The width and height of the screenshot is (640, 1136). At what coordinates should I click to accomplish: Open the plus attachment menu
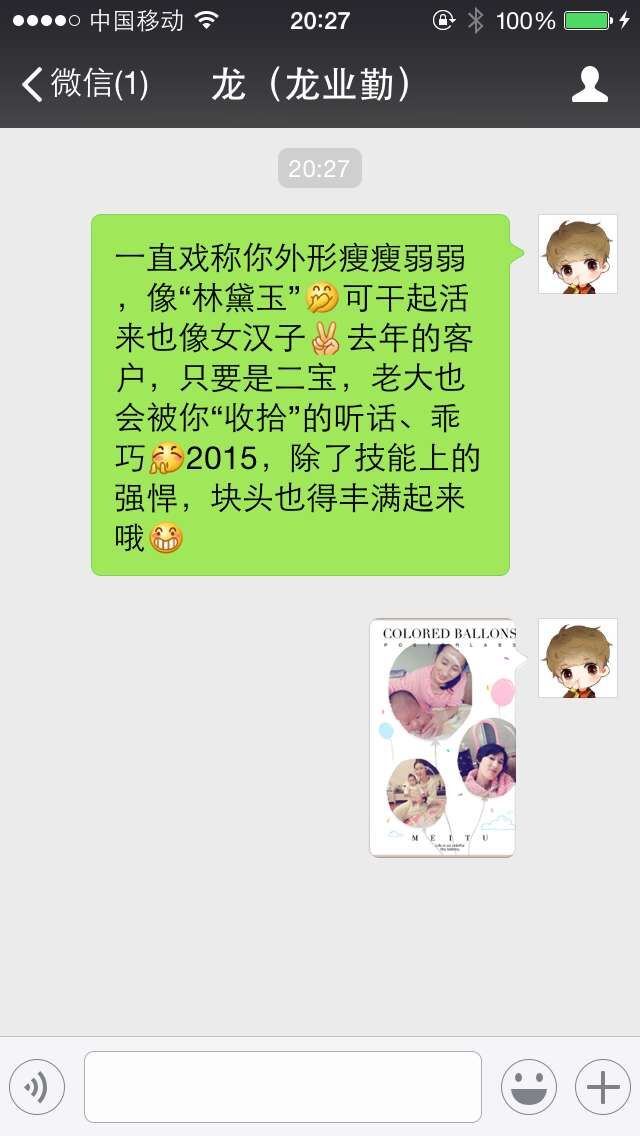pos(602,1087)
